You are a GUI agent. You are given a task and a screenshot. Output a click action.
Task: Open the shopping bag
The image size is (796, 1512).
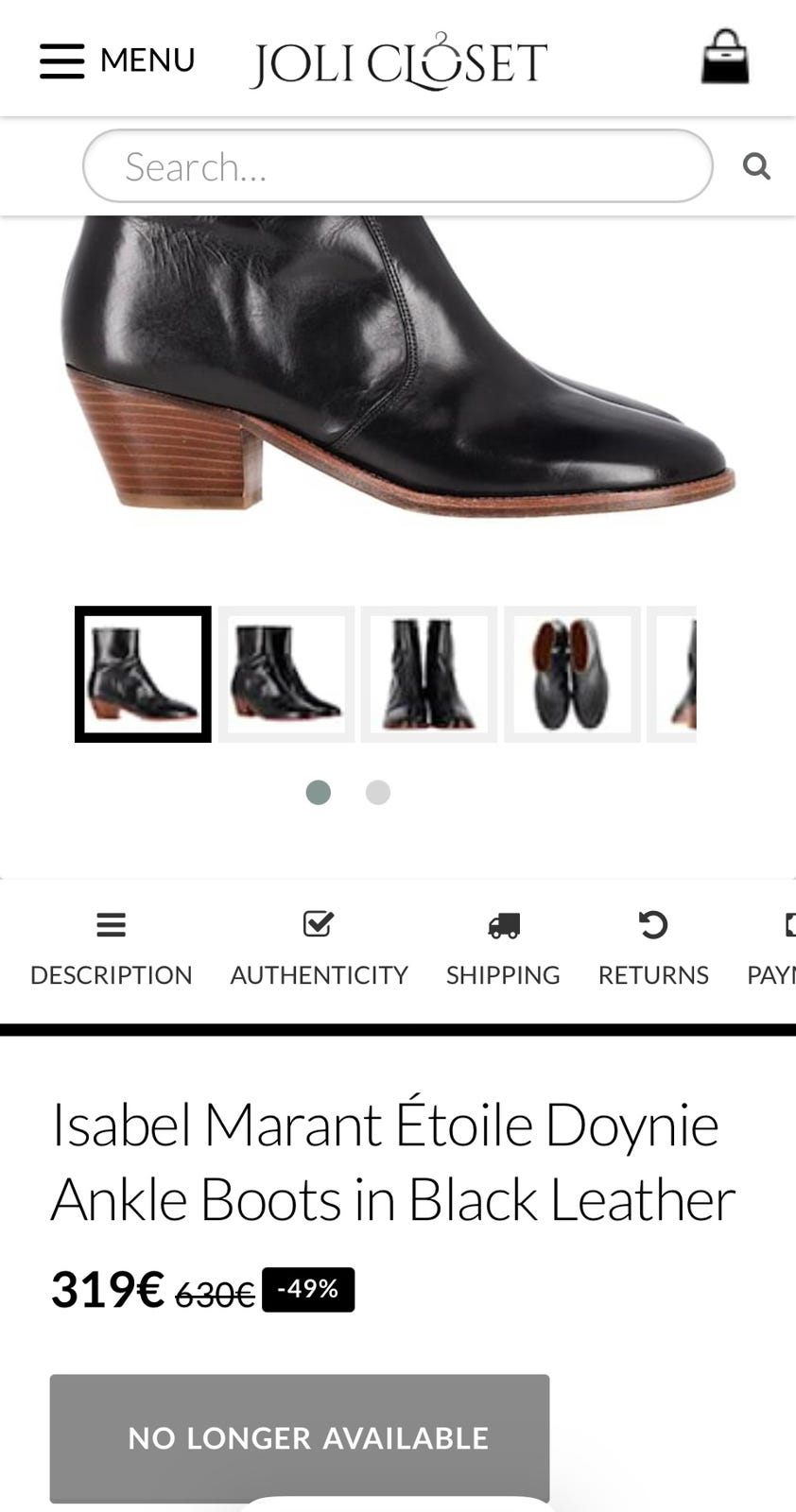[x=724, y=59]
